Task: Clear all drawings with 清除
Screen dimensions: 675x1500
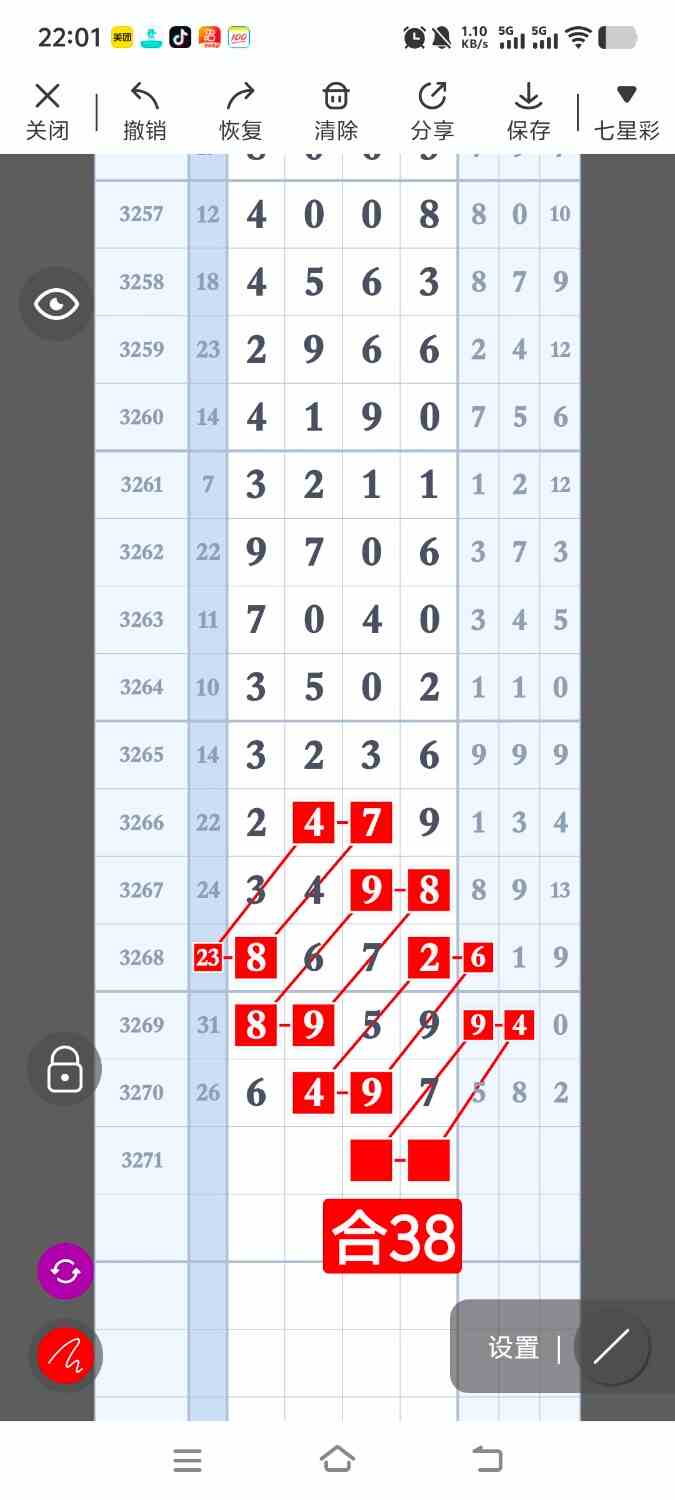Action: click(336, 111)
